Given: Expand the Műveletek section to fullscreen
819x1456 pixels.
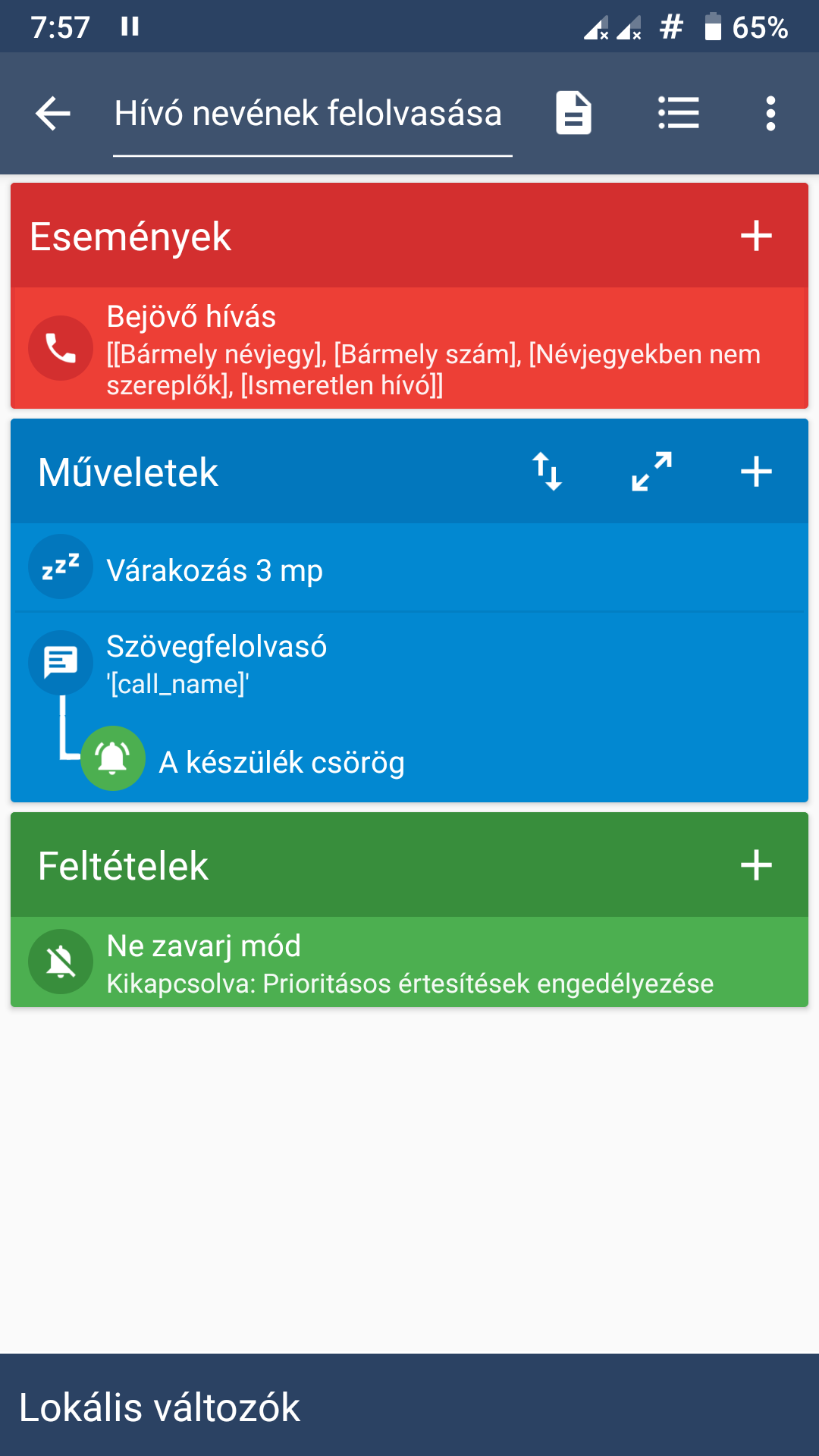Looking at the screenshot, I should pos(651,472).
